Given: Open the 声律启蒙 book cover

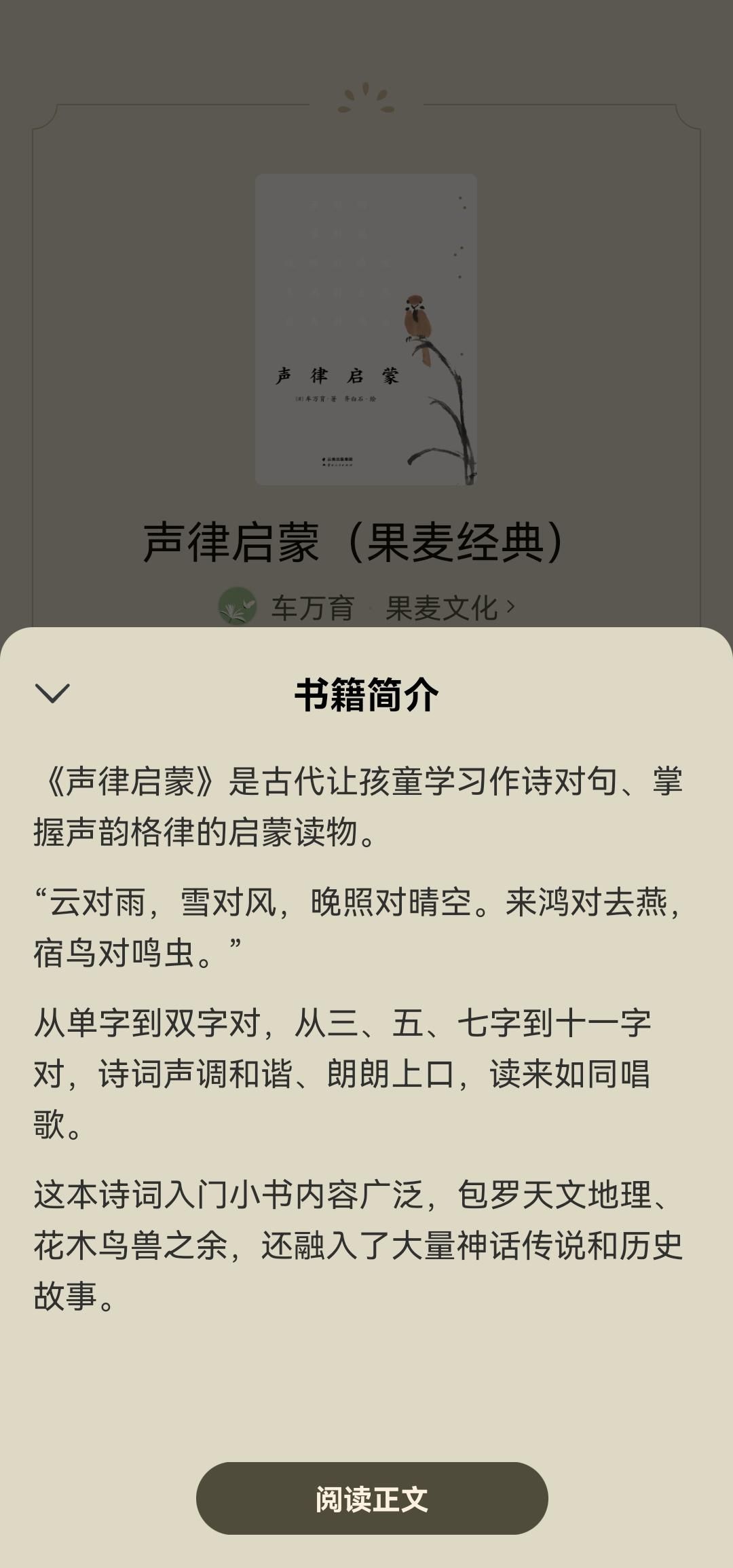Looking at the screenshot, I should click(x=366, y=329).
